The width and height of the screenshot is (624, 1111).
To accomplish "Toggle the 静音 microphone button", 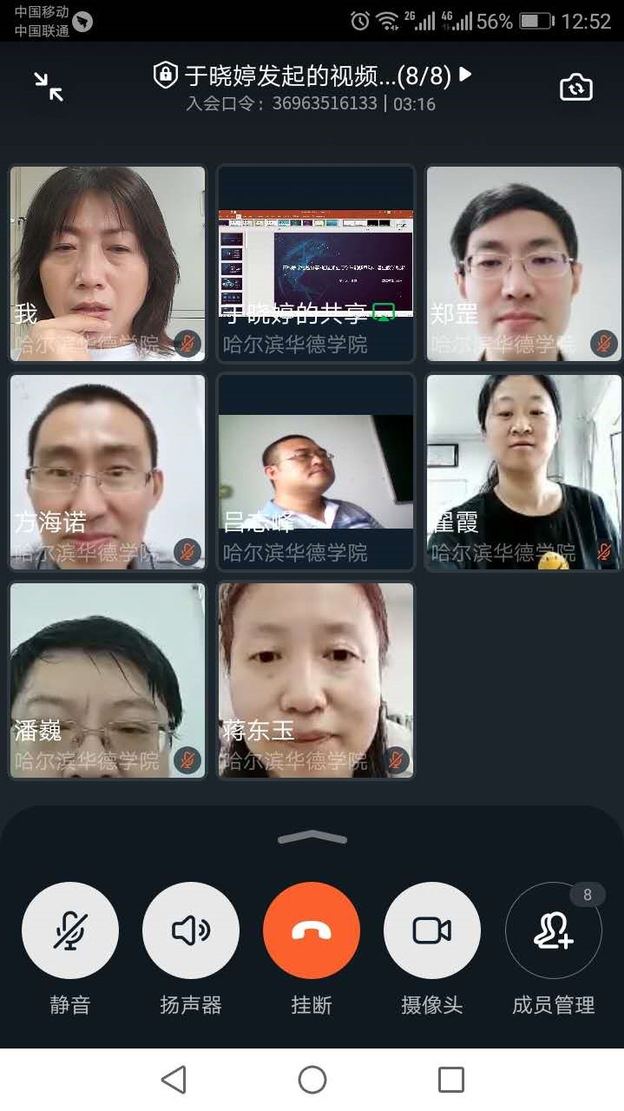I will (70, 931).
